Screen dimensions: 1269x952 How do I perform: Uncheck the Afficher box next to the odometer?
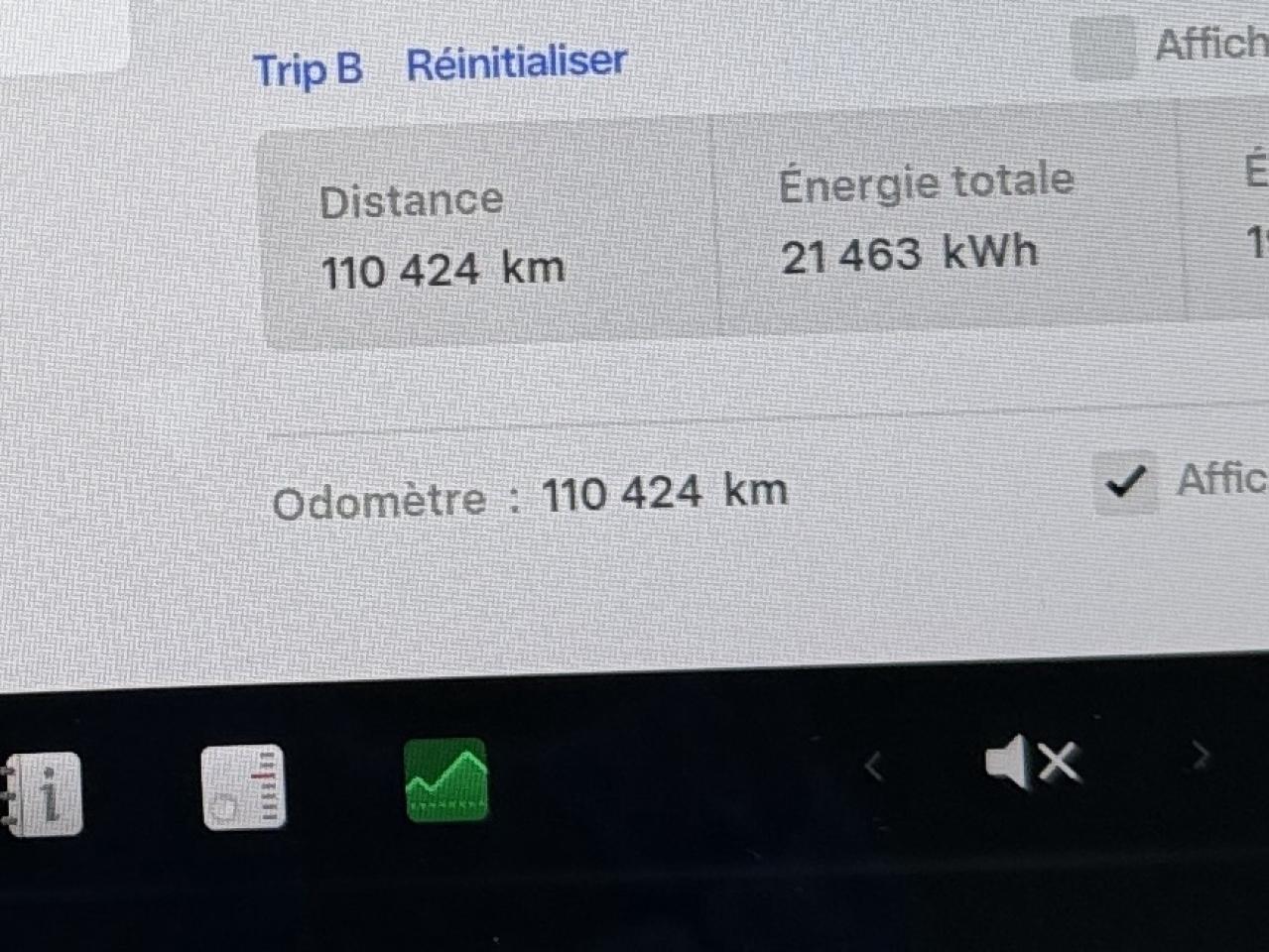[x=1125, y=483]
